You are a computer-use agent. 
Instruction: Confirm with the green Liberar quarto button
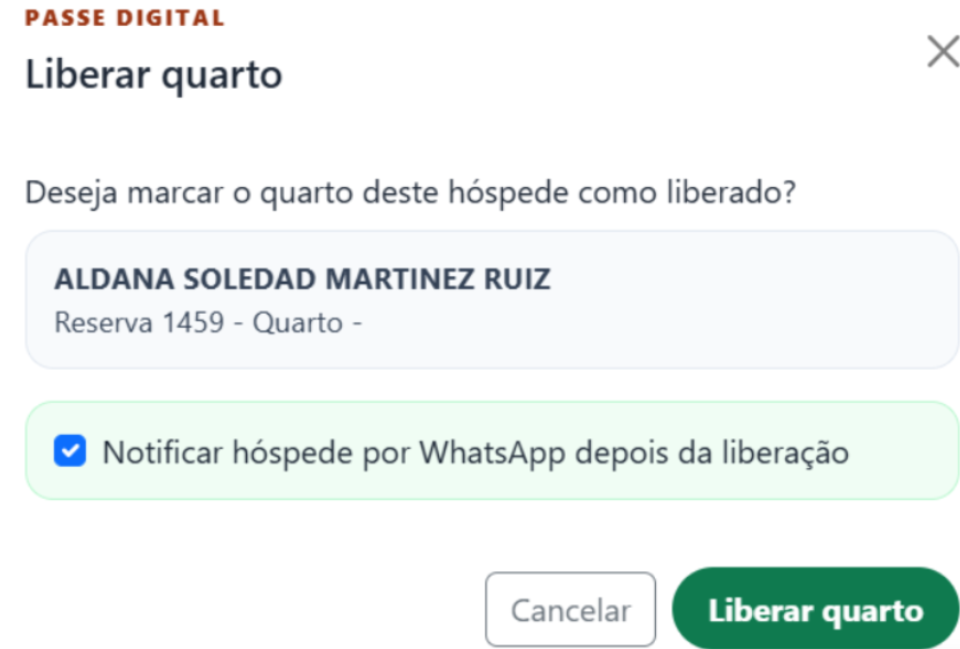click(x=815, y=610)
